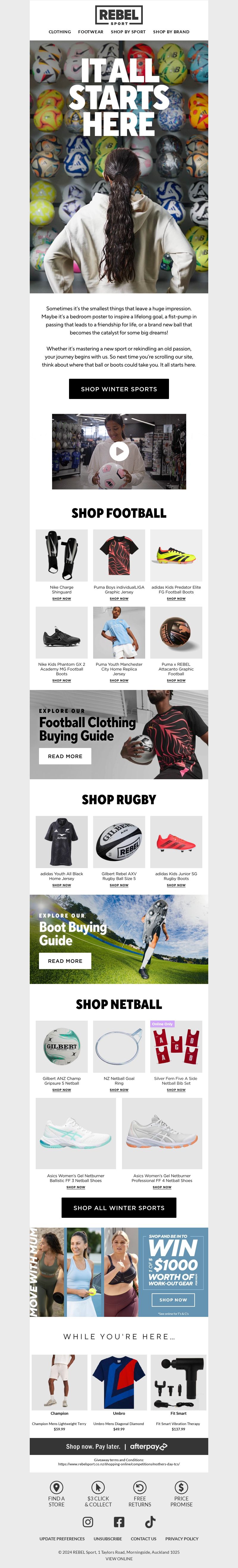The width and height of the screenshot is (238, 1568).
Task: Go to the FOOTWEAR section
Action: [91, 32]
